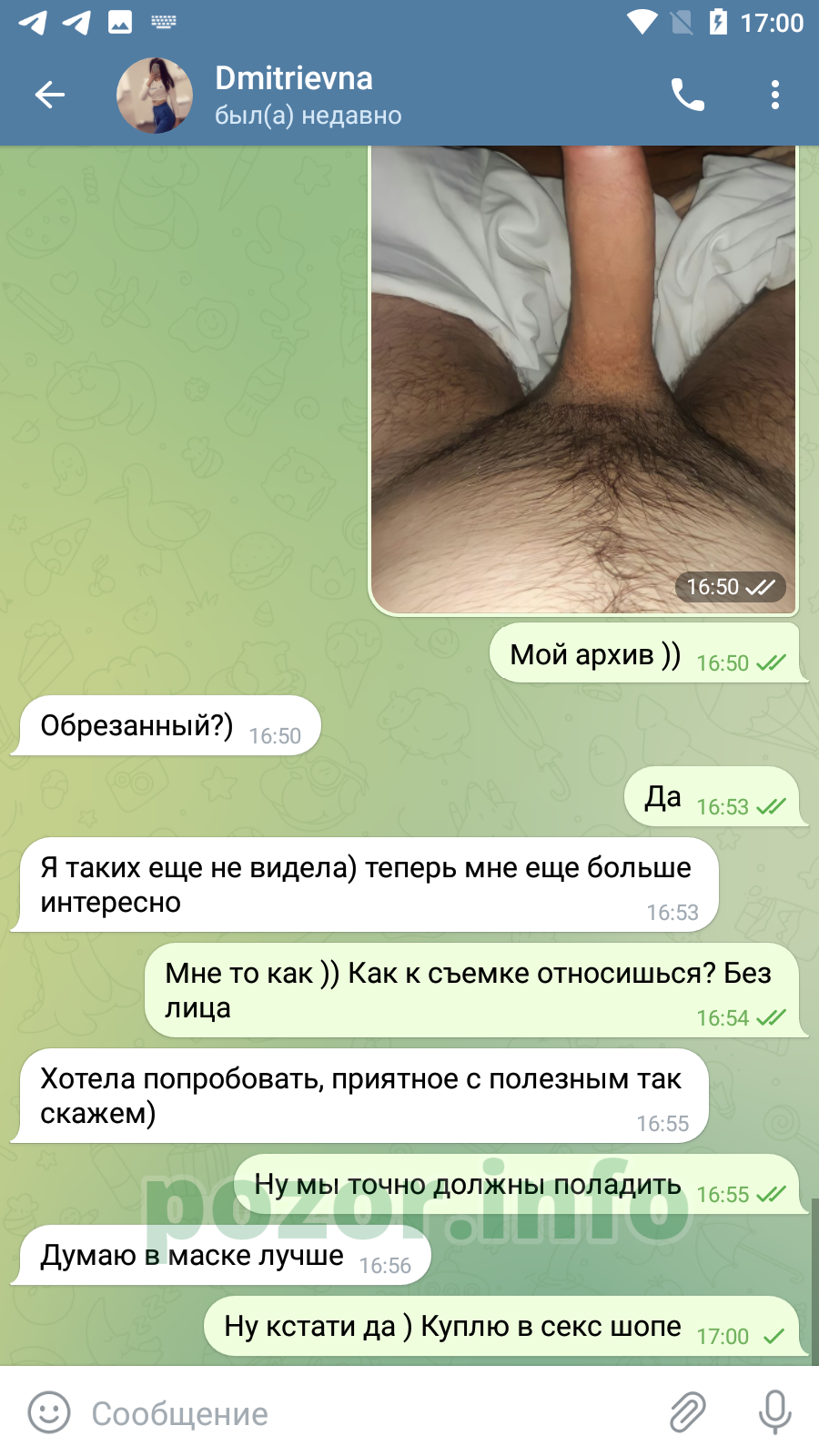Go back to the chat list
Screen dimensions: 819x1456
point(50,95)
